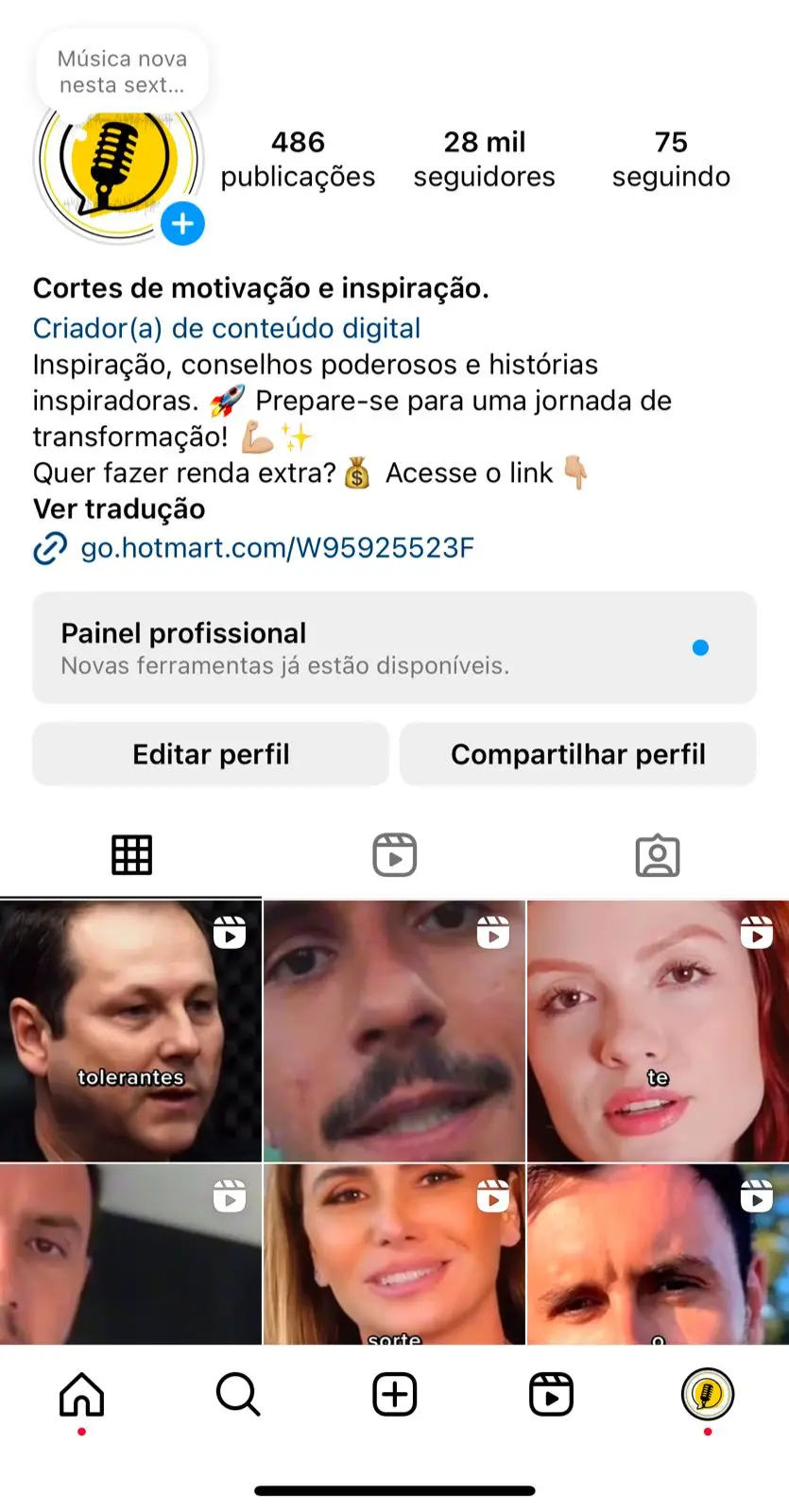Switch to the tagged photos tab
Screen dimensions: 789x1512
coord(658,855)
